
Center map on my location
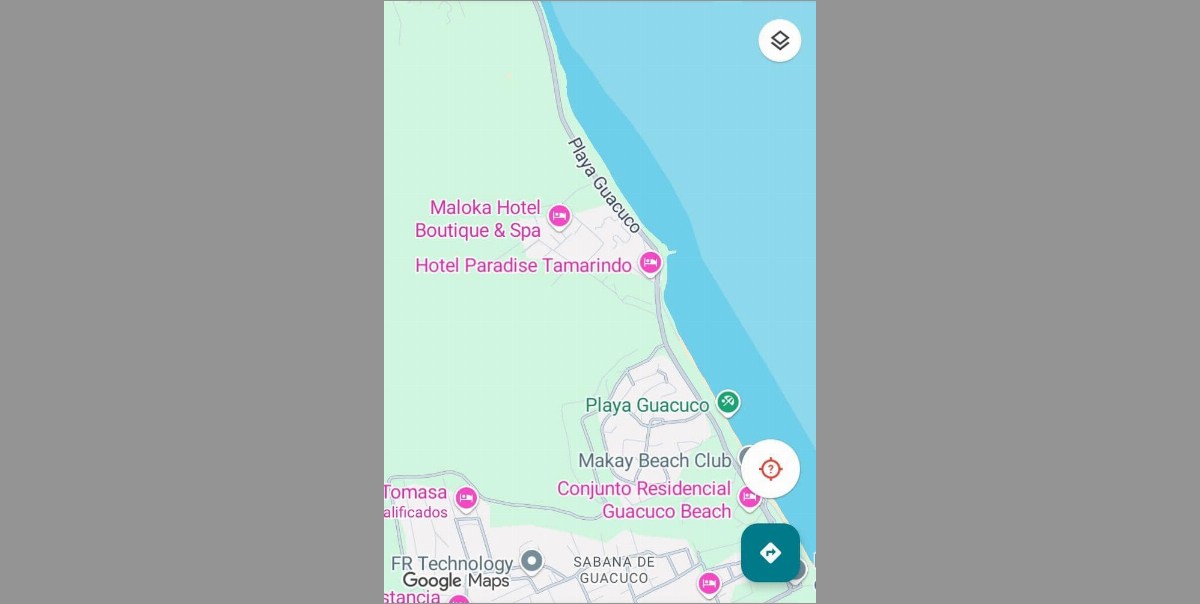click(770, 469)
